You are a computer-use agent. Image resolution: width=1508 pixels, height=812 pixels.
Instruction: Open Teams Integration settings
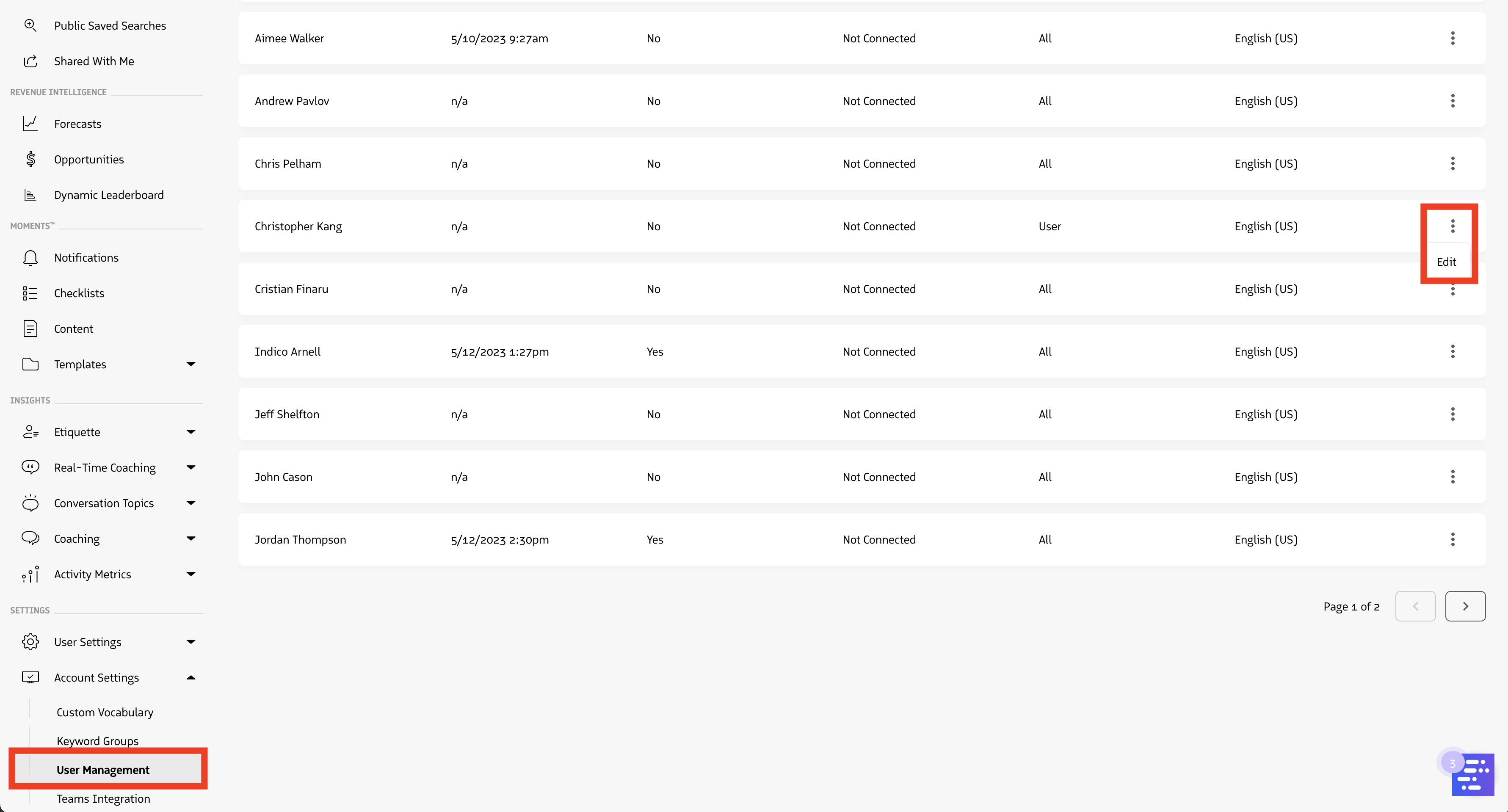pos(103,799)
